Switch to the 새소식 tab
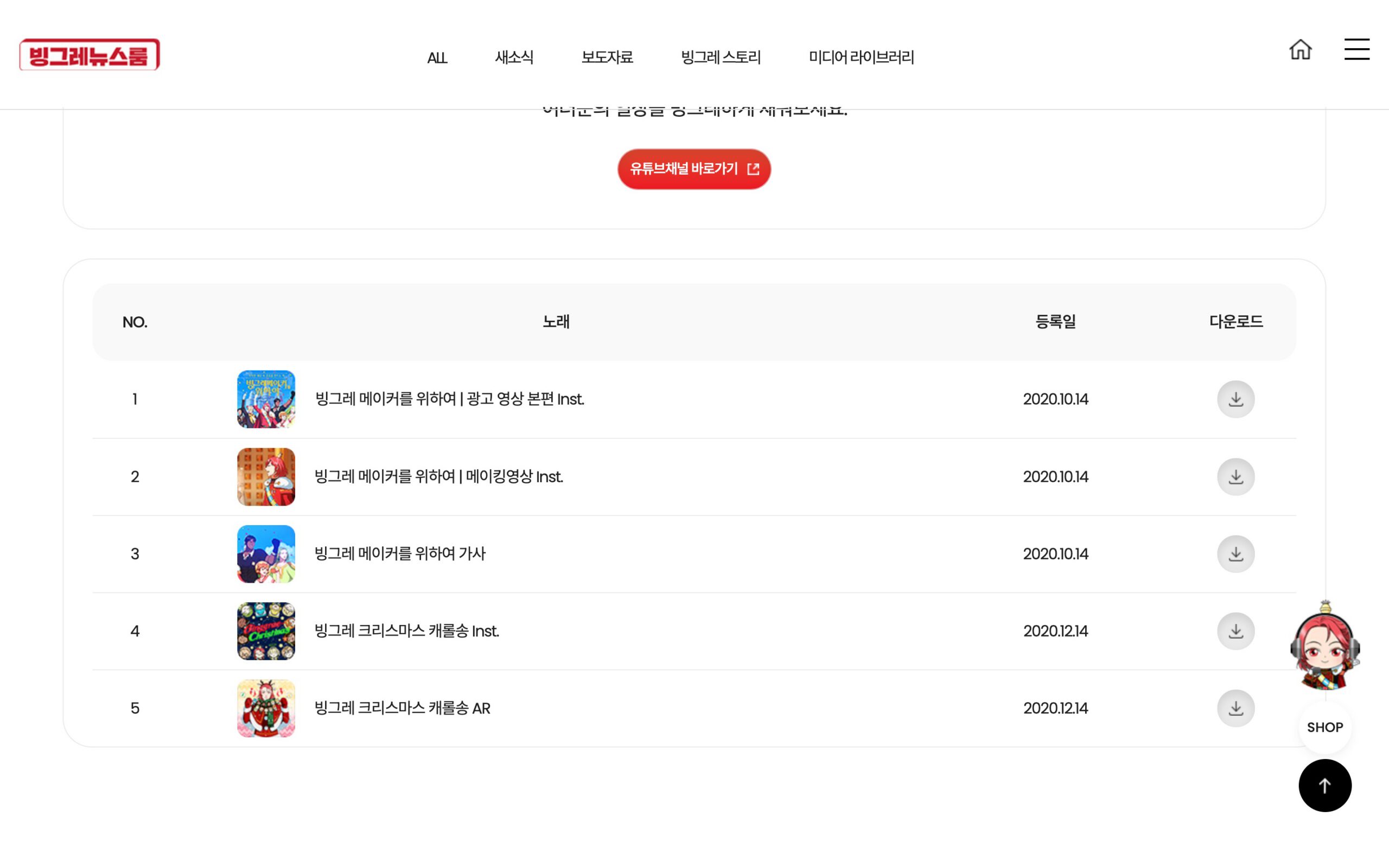Viewport: 1389px width, 868px height. [514, 58]
